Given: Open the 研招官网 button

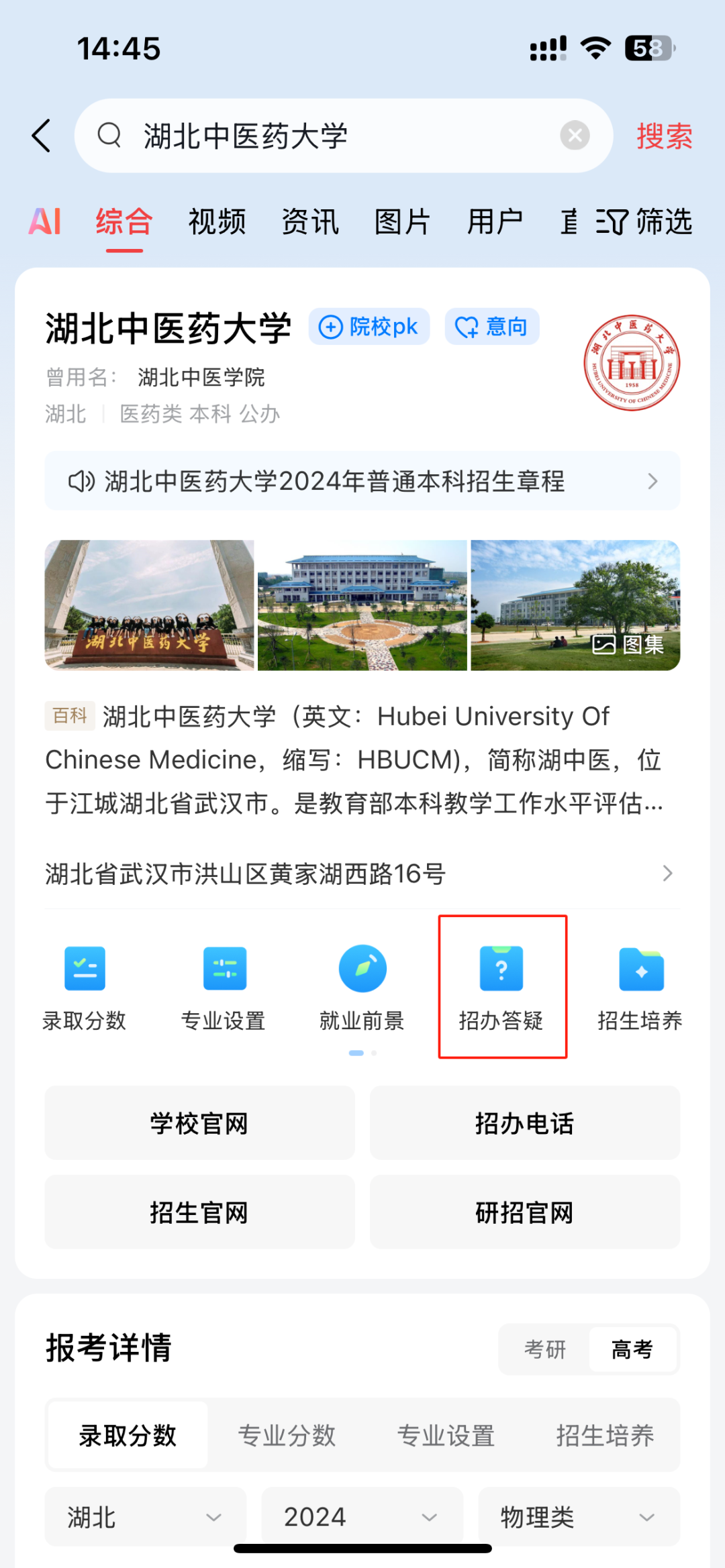Looking at the screenshot, I should [x=524, y=1212].
